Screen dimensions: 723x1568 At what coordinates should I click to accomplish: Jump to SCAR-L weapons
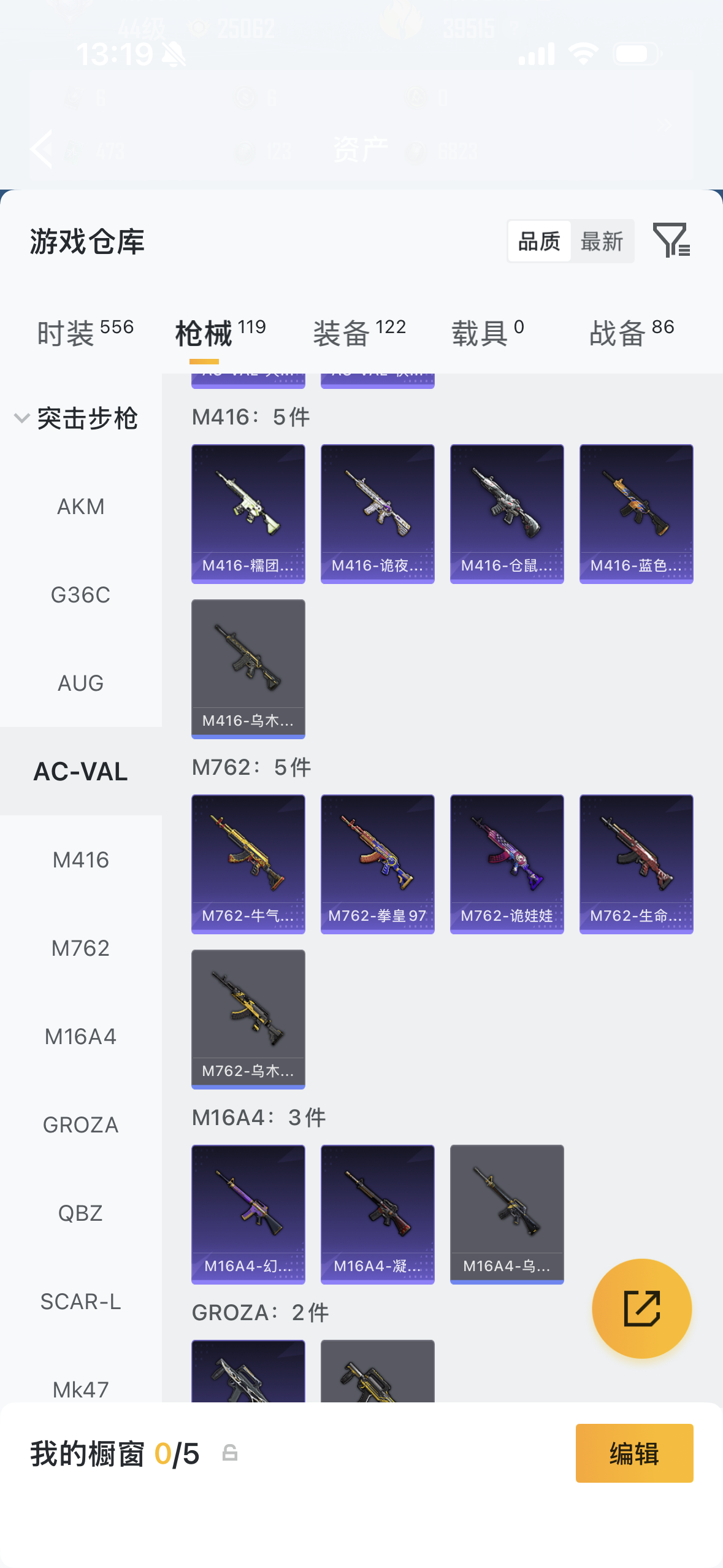(x=81, y=1302)
